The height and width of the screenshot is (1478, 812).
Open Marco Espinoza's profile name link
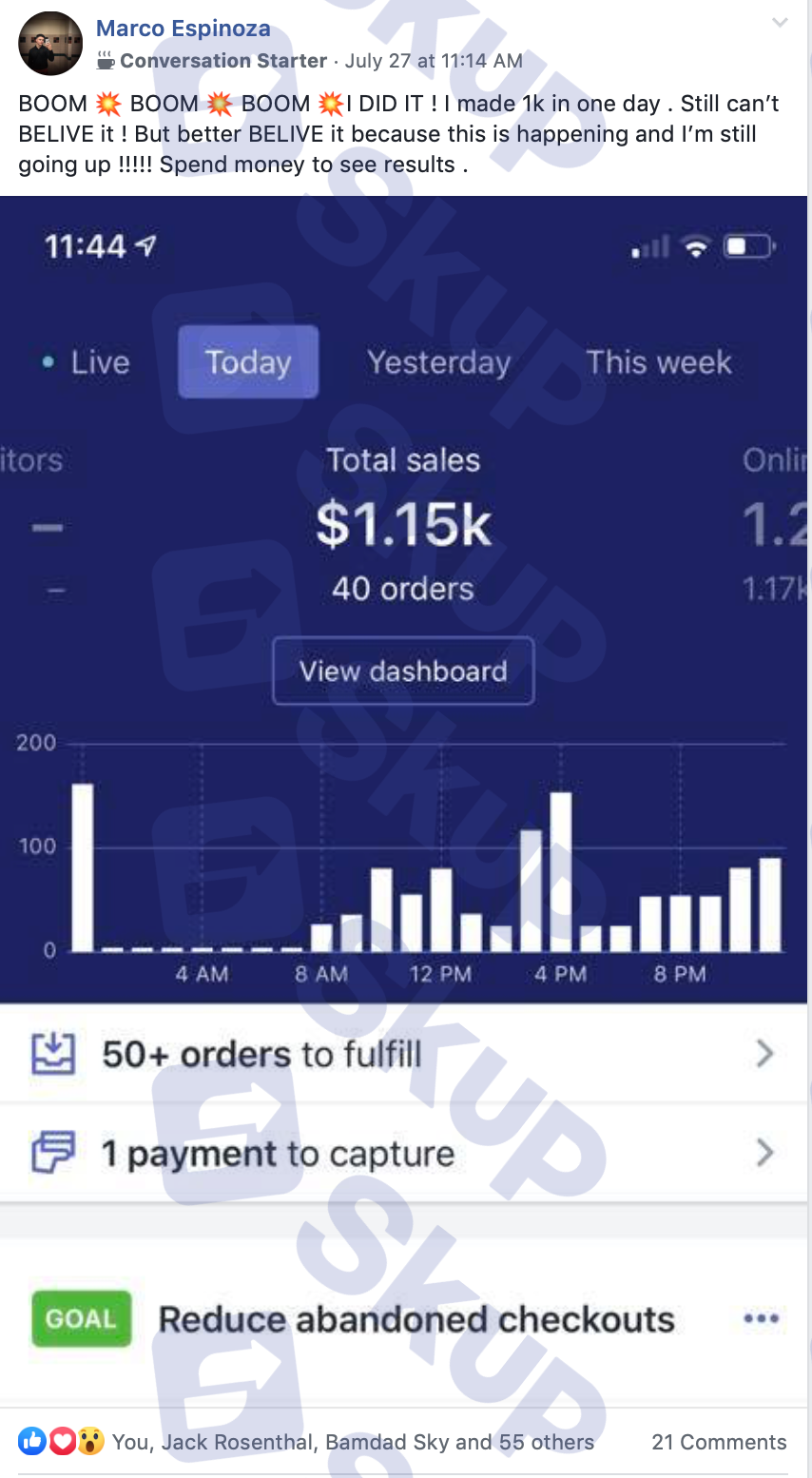click(x=183, y=29)
